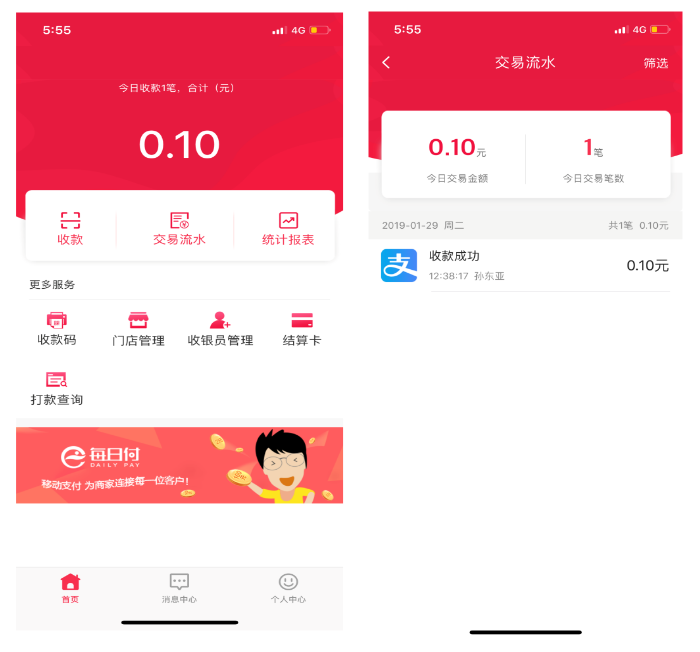Open the 收款 collect payment option
The image size is (700, 652).
70,228
